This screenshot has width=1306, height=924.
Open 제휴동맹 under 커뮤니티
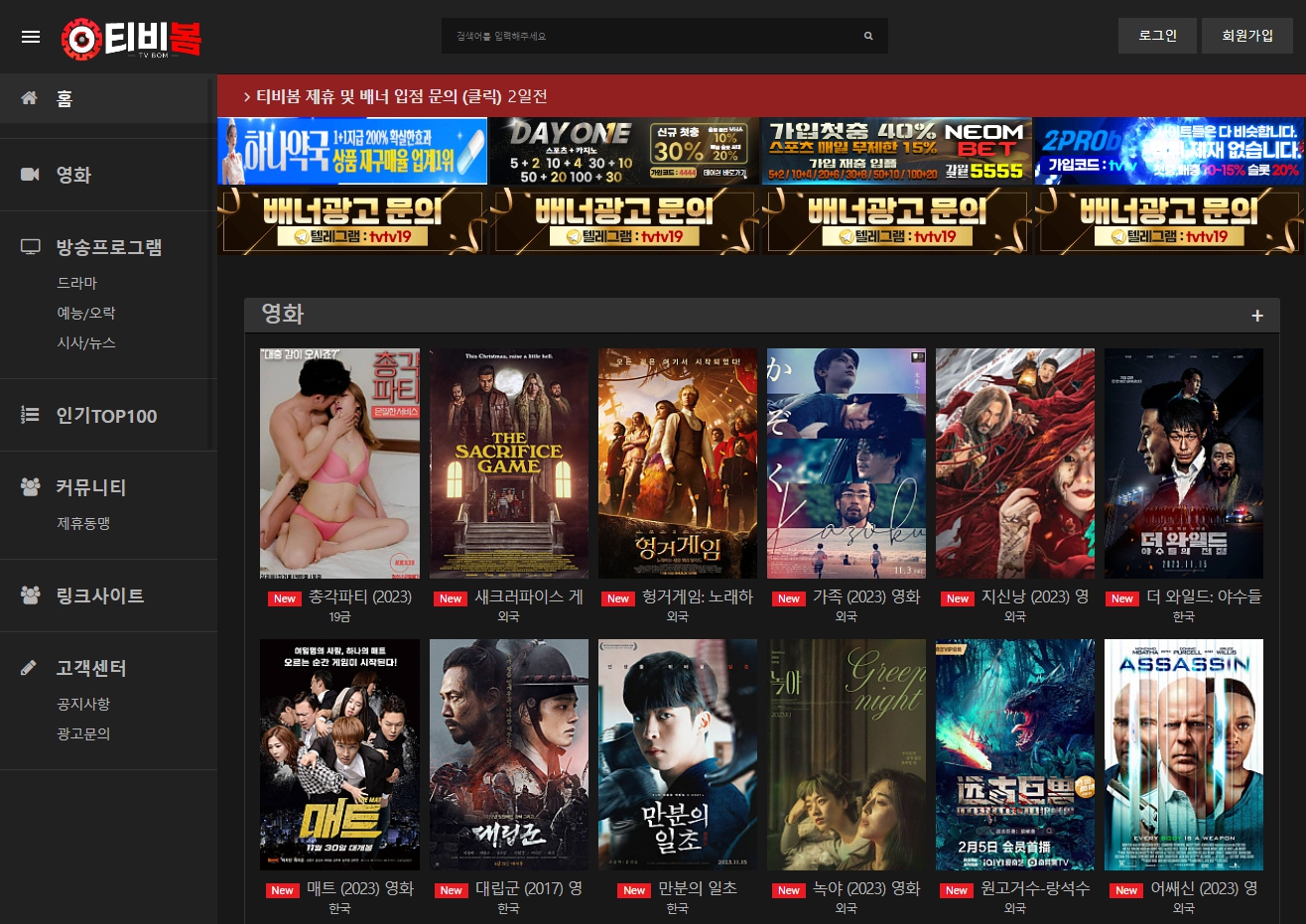[82, 523]
